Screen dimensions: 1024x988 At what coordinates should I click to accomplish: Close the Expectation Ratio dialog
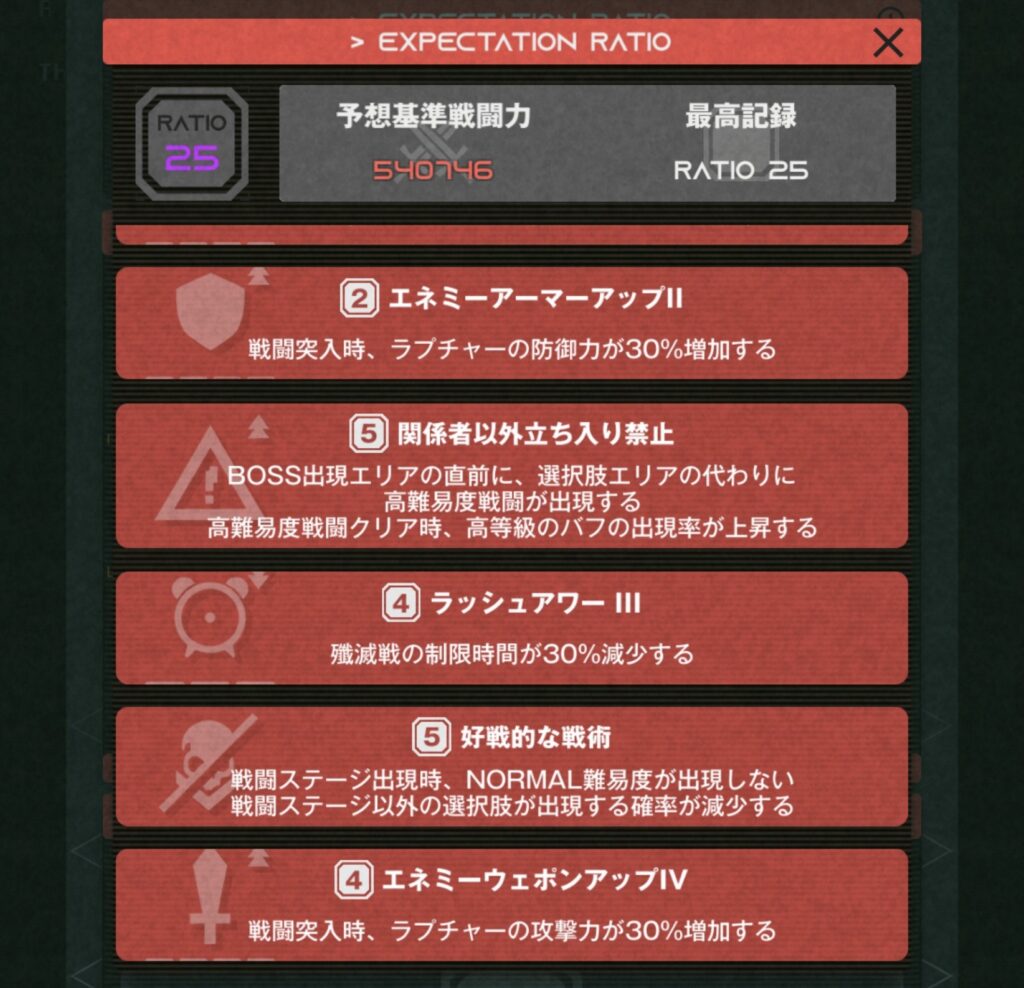887,42
